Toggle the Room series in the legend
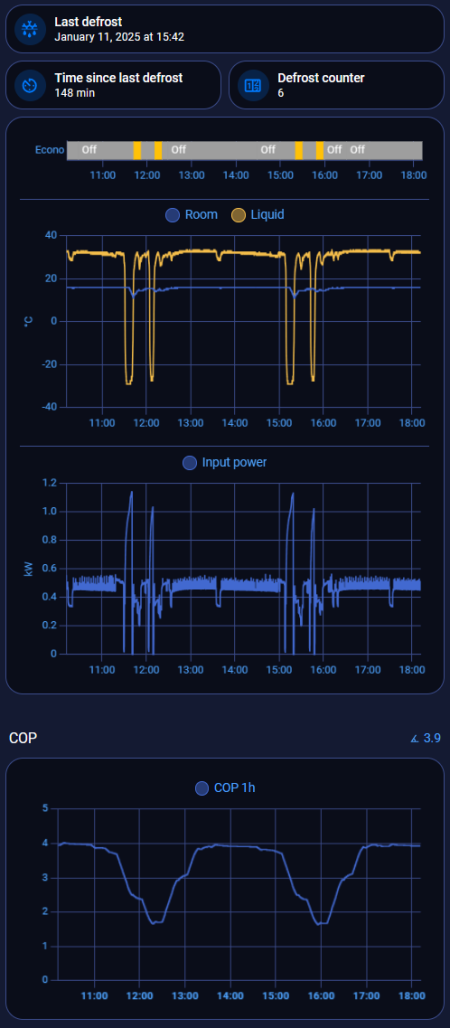The width and height of the screenshot is (450, 1028). pos(192,214)
